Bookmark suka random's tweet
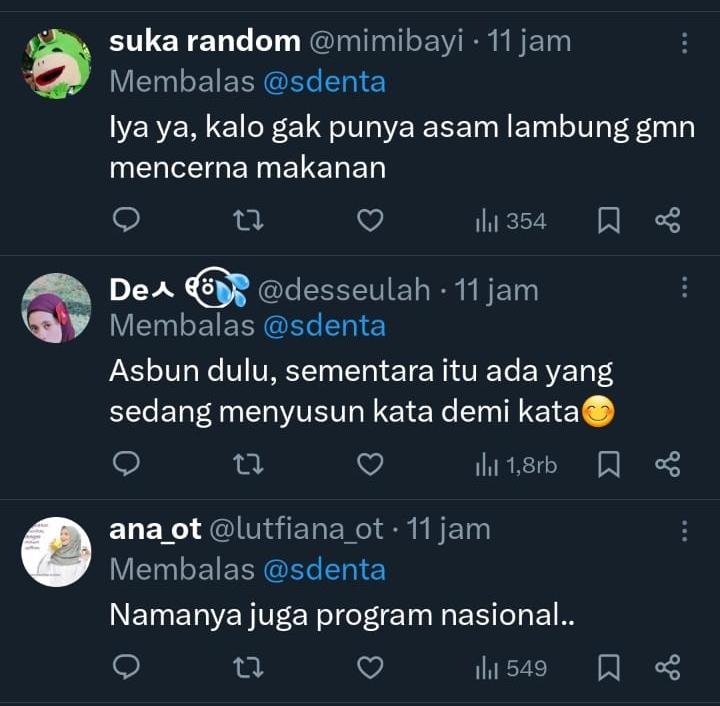Screen dimensions: 720x706 click(x=608, y=220)
